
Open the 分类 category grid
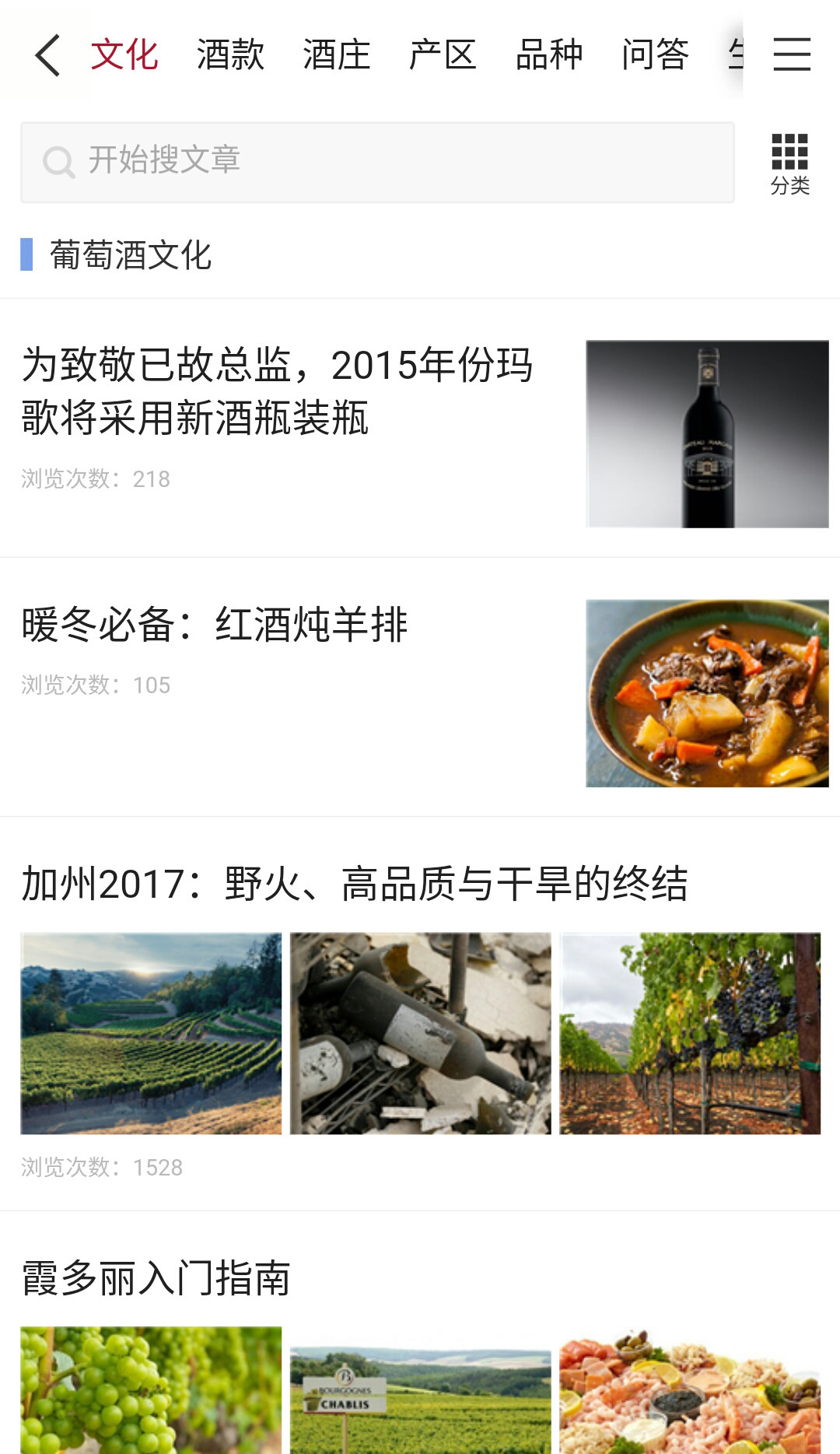coord(789,163)
